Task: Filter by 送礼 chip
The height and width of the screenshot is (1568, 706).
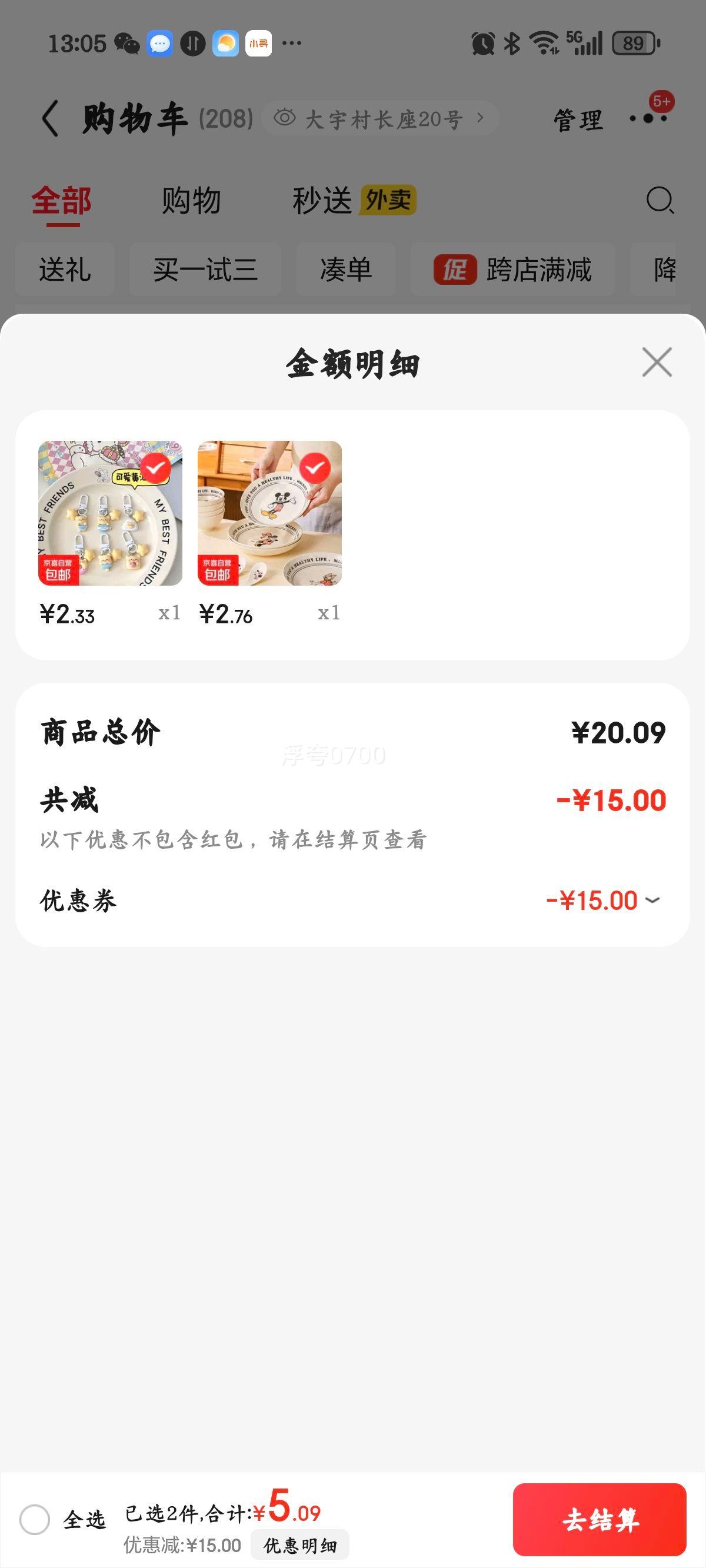Action: click(65, 270)
